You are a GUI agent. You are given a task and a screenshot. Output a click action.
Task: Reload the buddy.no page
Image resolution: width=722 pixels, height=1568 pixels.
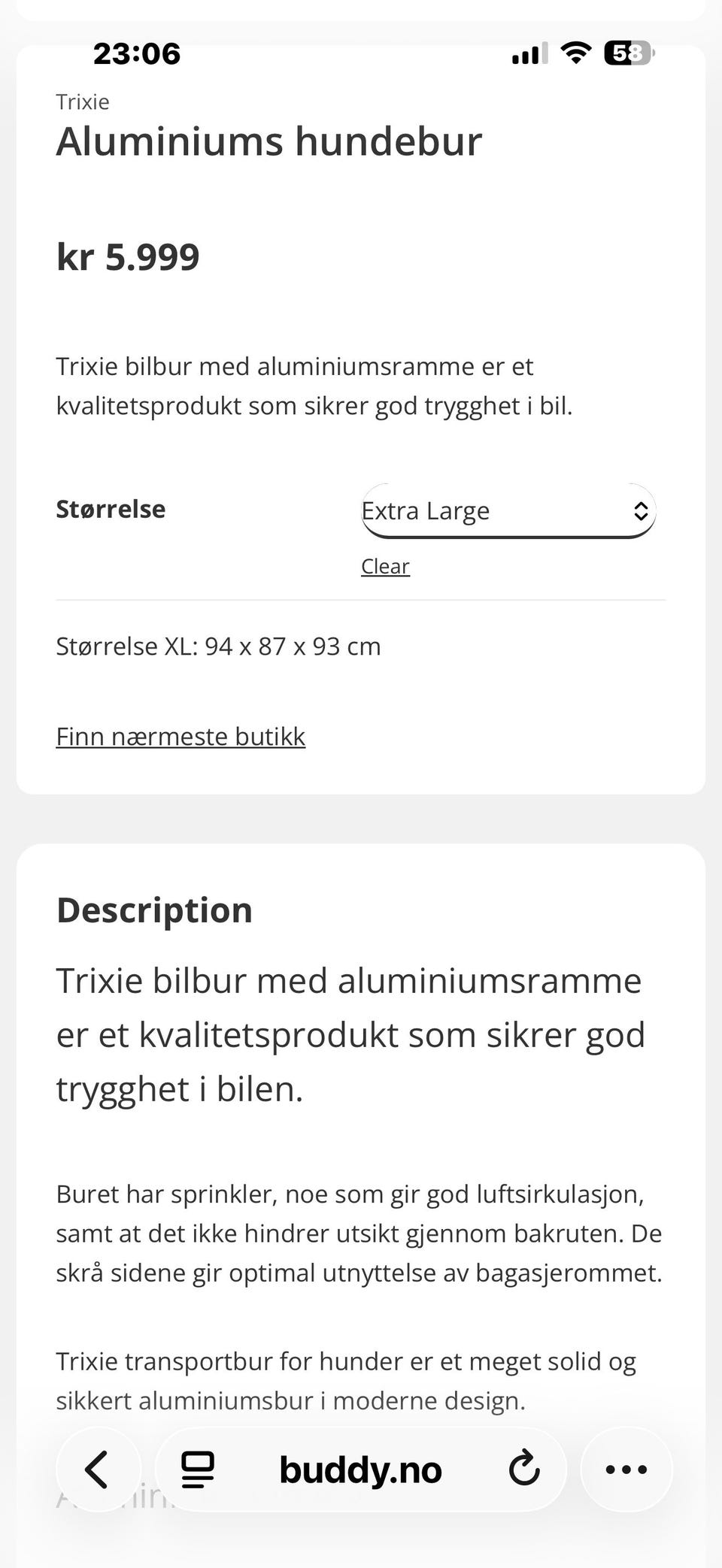tap(525, 1470)
